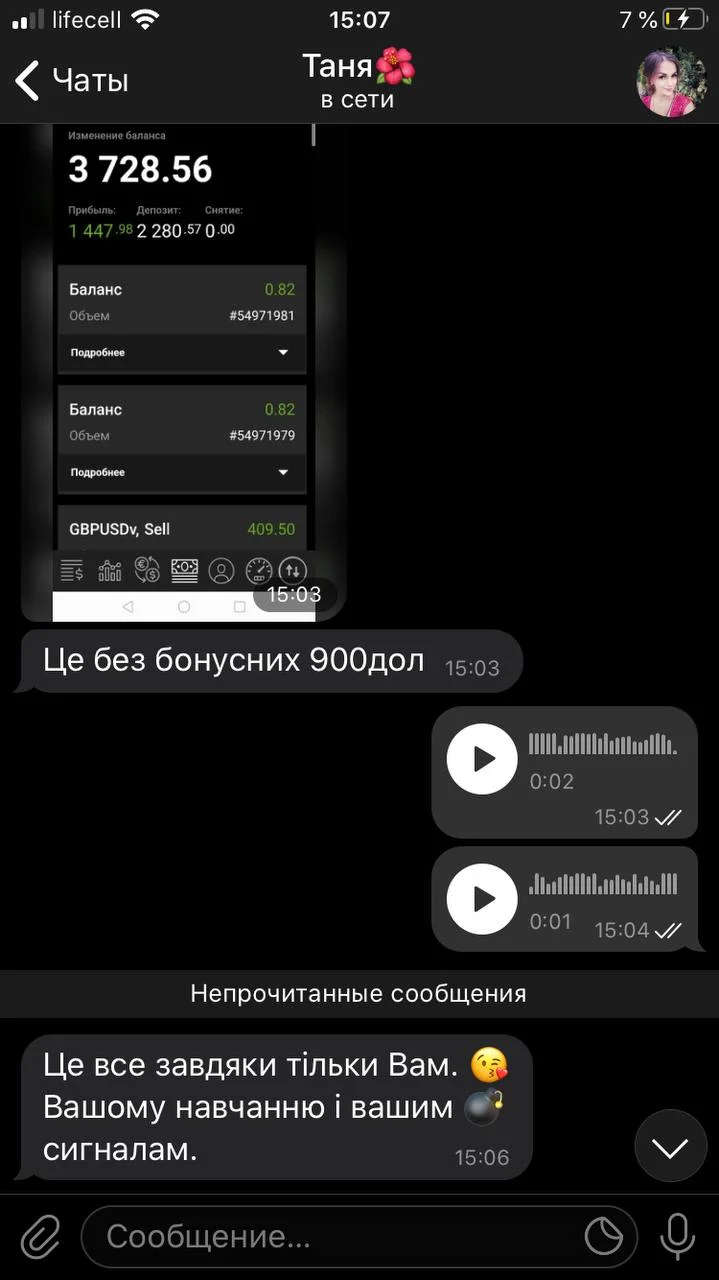Attach a file with paperclip icon
This screenshot has width=719, height=1280.
click(x=41, y=1238)
